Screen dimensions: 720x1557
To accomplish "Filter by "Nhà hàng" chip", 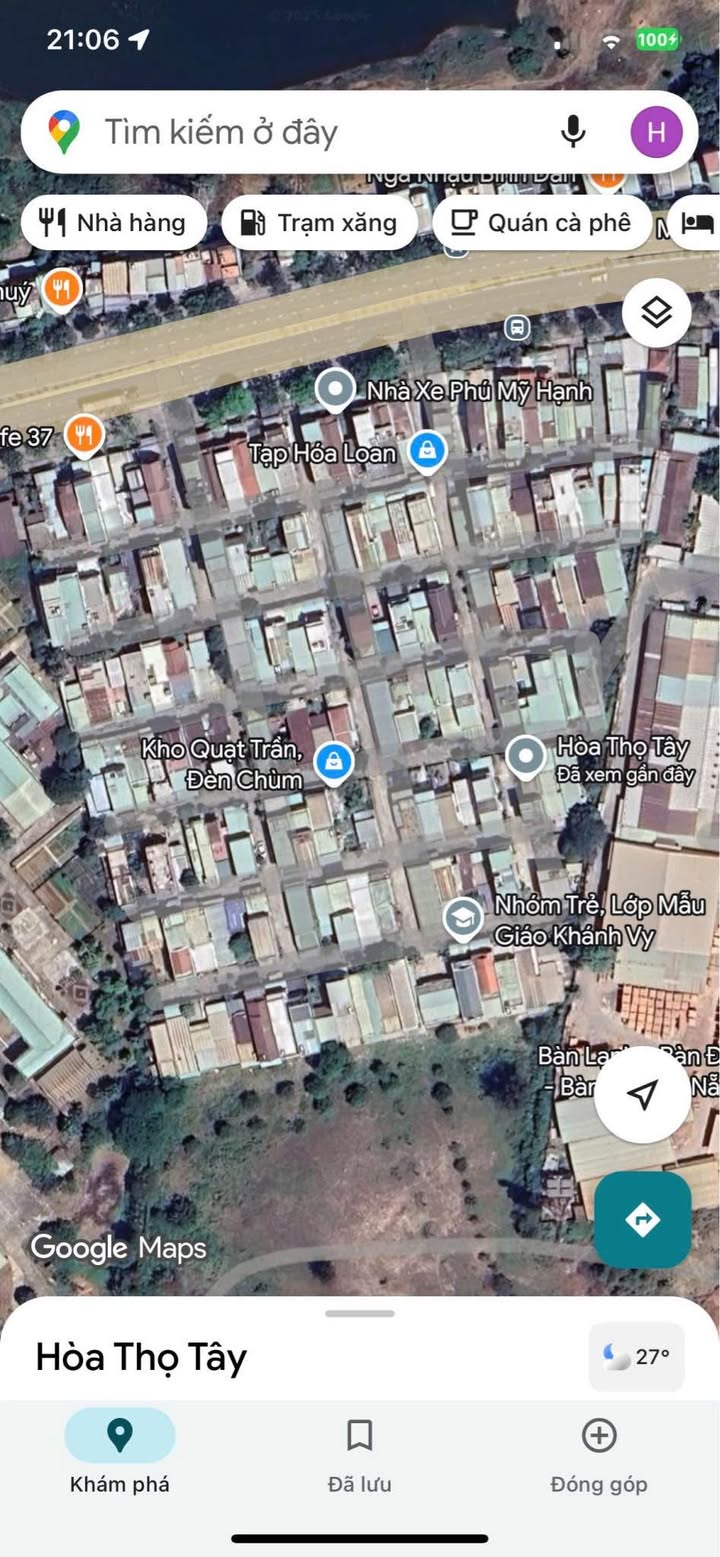I will (113, 222).
